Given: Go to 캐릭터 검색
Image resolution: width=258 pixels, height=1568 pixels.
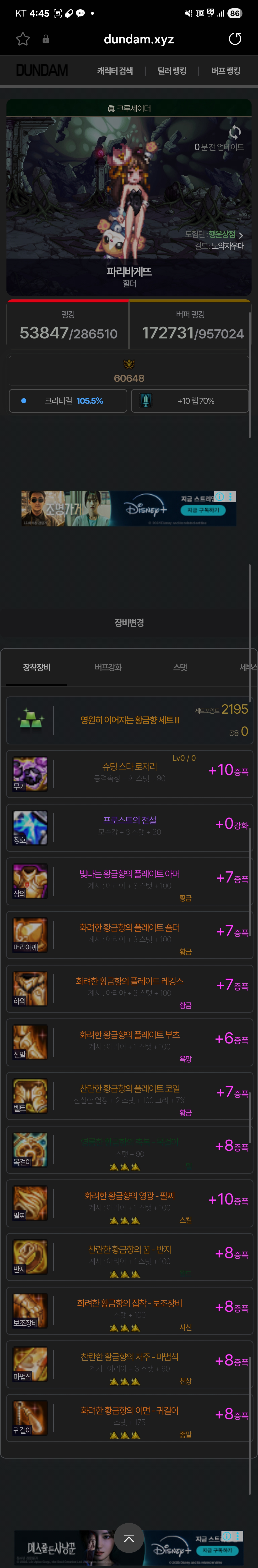Looking at the screenshot, I should 115,71.
